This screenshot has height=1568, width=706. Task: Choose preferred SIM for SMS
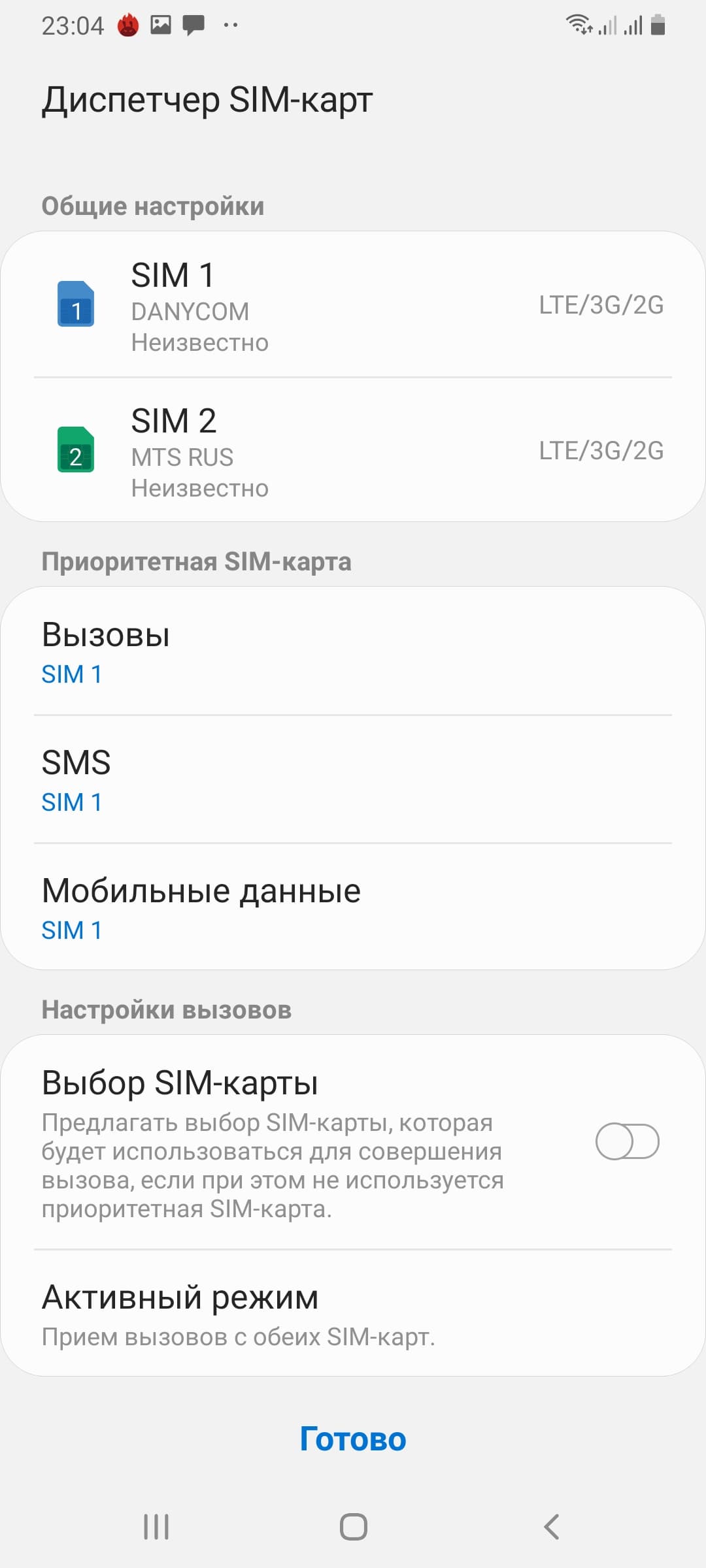(x=353, y=780)
